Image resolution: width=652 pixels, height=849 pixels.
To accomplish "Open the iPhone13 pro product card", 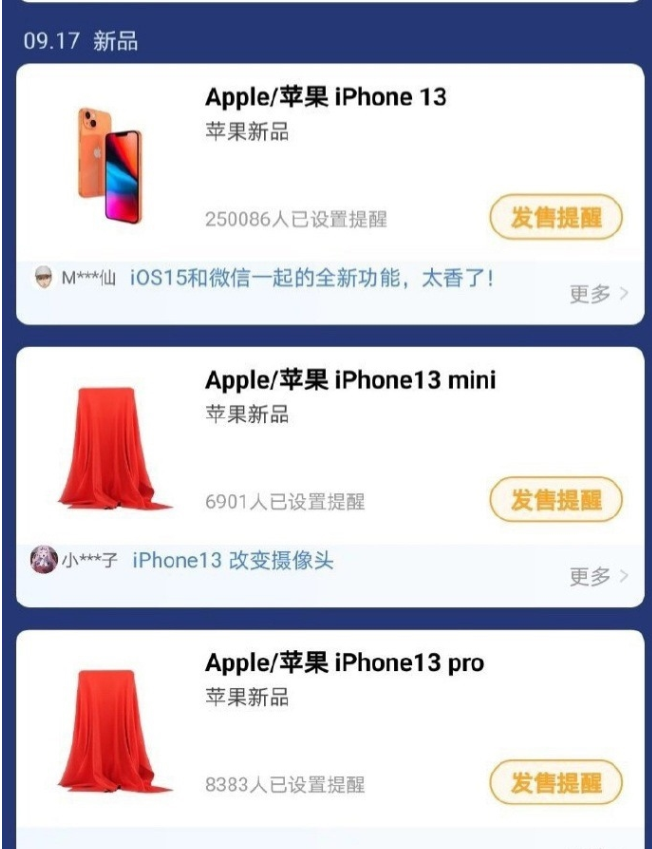I will [344, 663].
